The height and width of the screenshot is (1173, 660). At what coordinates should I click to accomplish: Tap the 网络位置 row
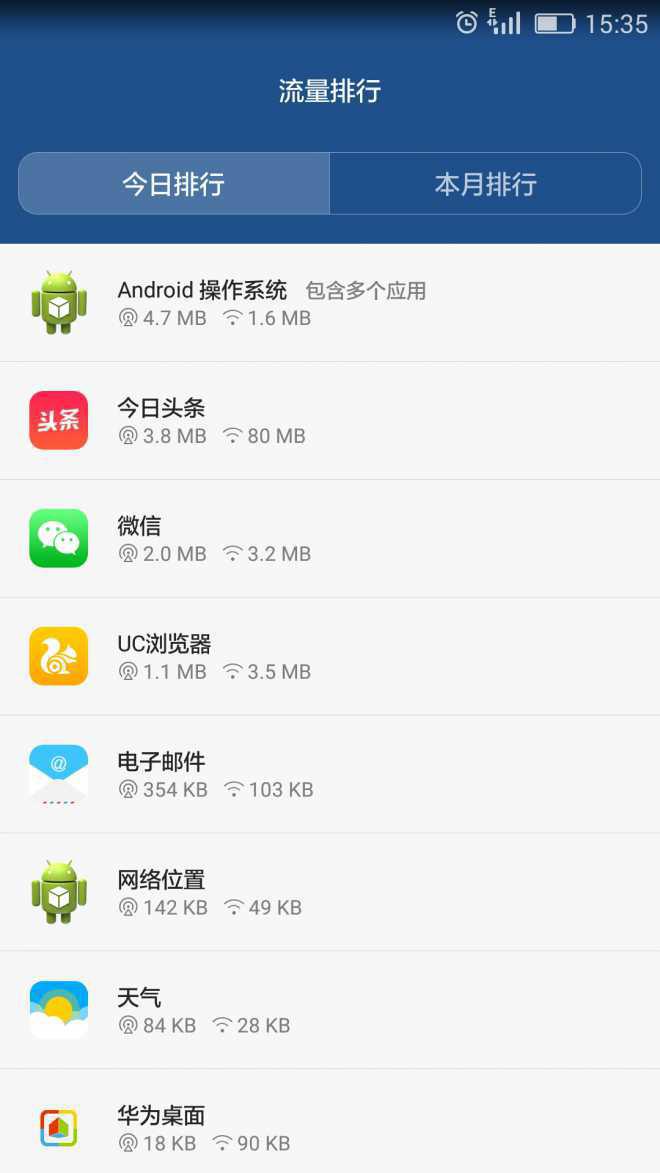click(330, 893)
